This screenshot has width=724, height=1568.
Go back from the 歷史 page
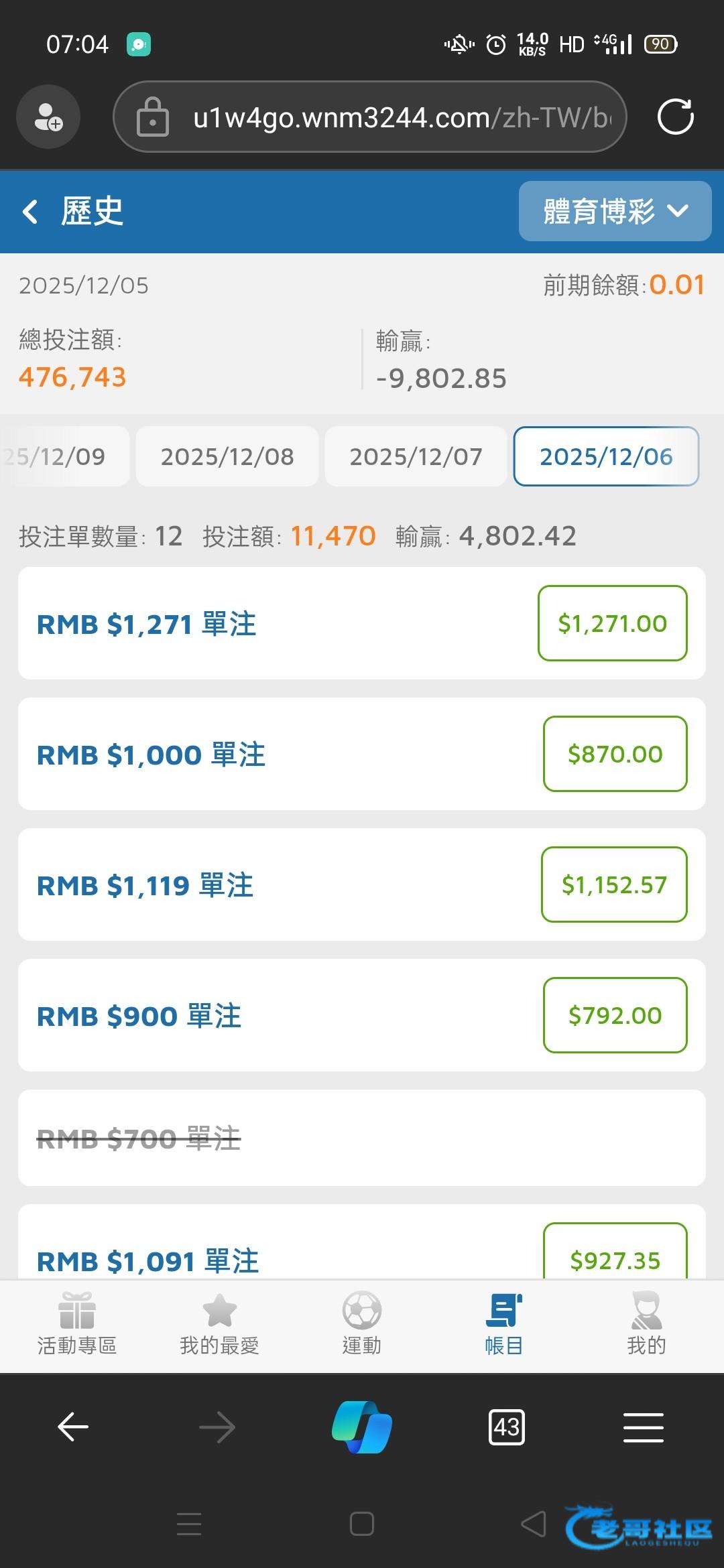(x=30, y=212)
